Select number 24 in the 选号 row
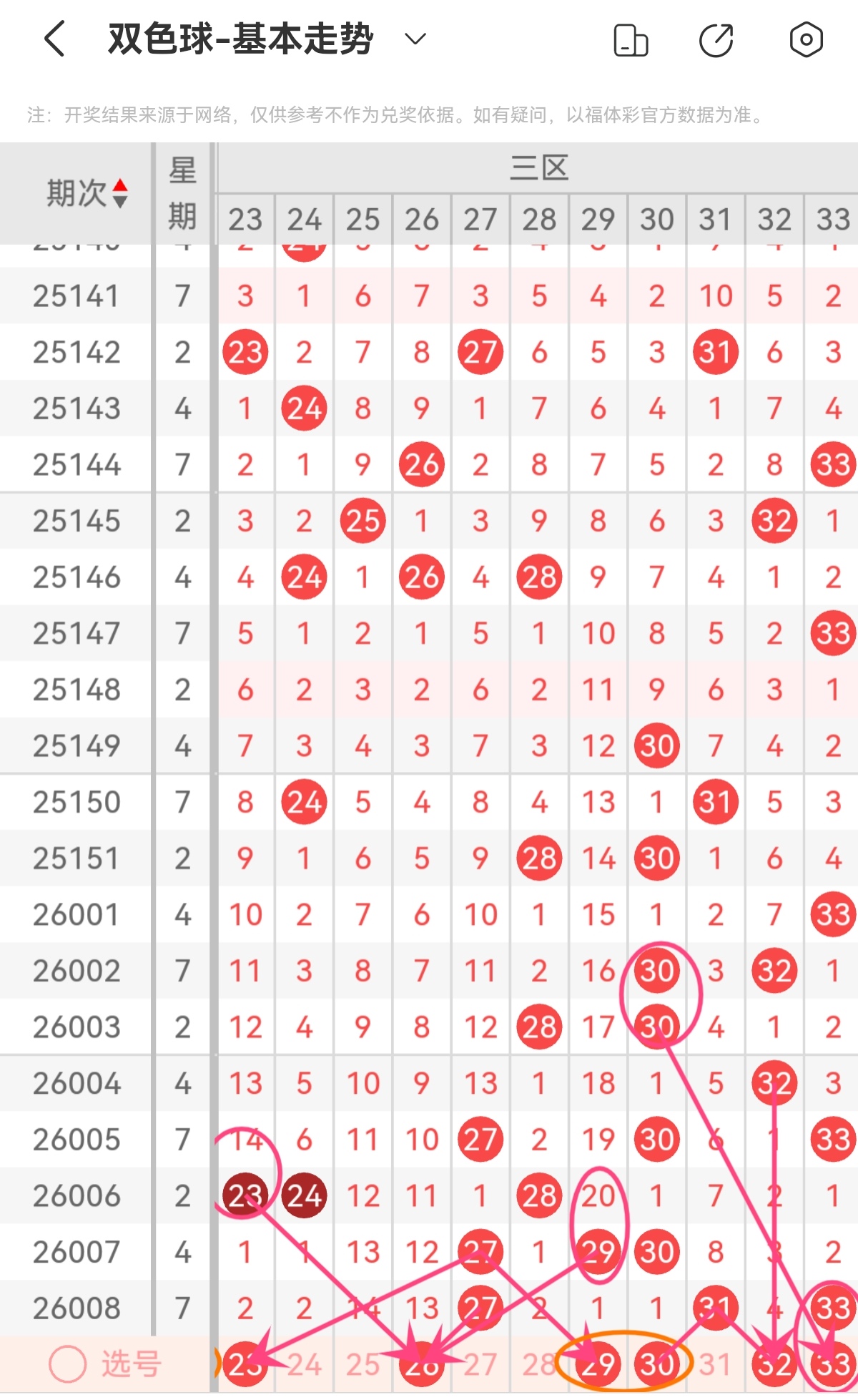 point(304,1365)
